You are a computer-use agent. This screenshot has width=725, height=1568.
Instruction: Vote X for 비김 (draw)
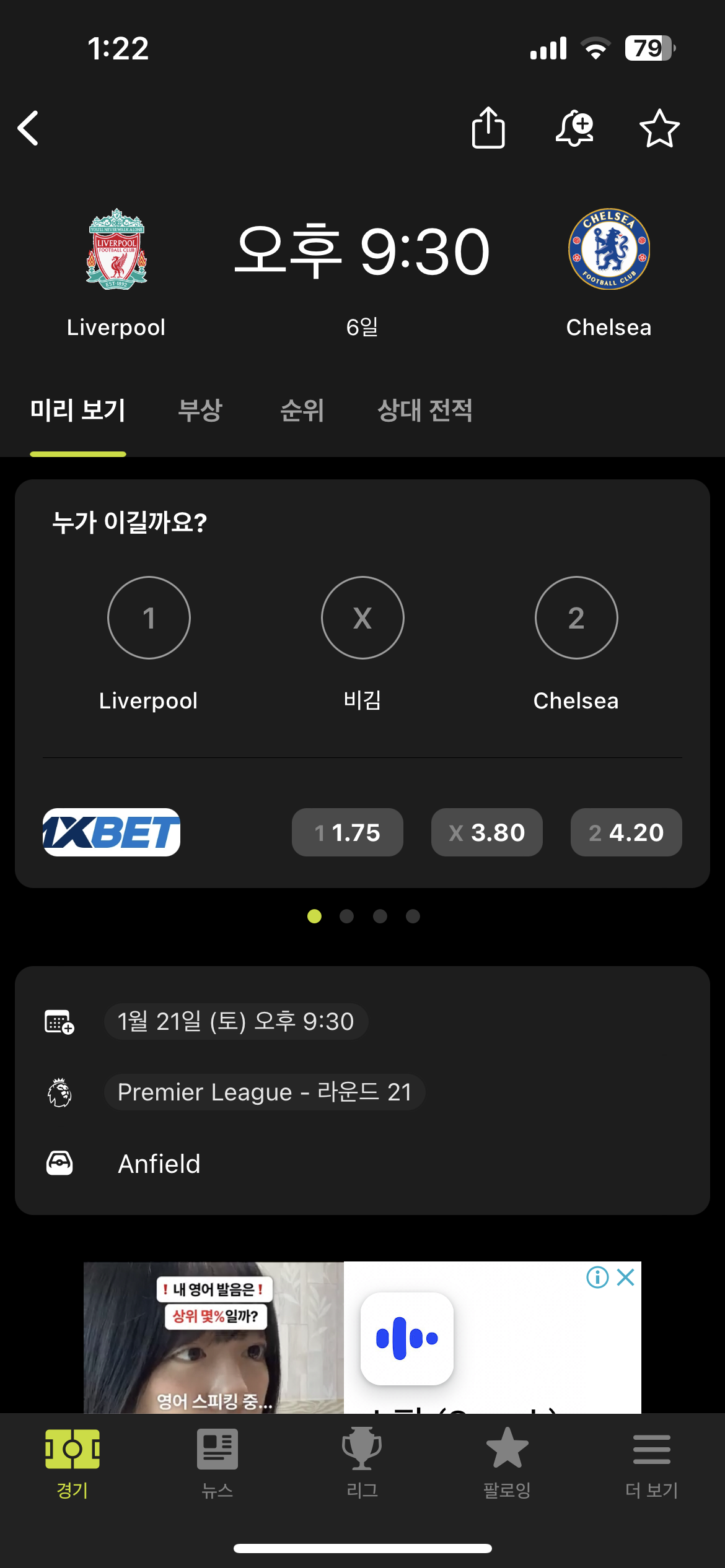[362, 617]
